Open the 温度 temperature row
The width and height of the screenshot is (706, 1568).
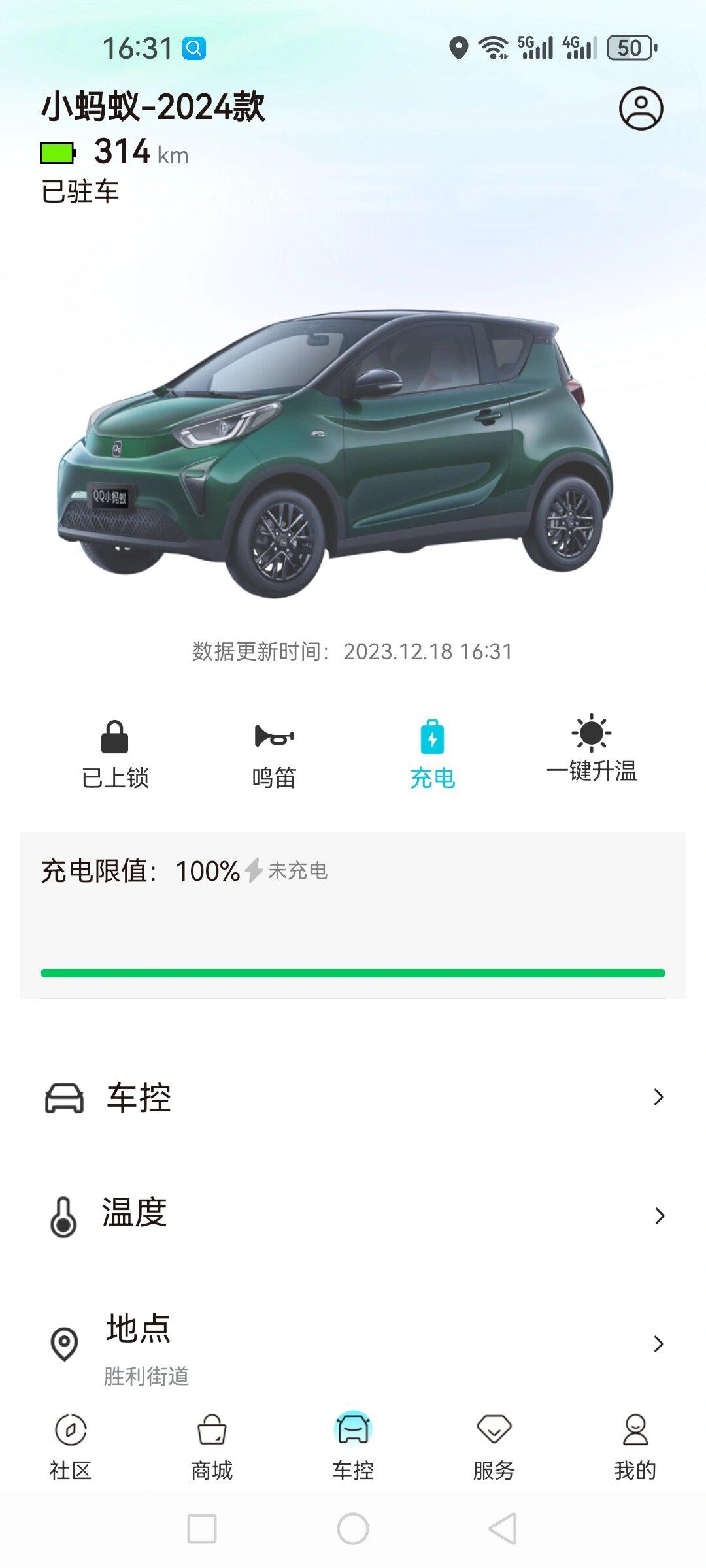pyautogui.click(x=353, y=1215)
